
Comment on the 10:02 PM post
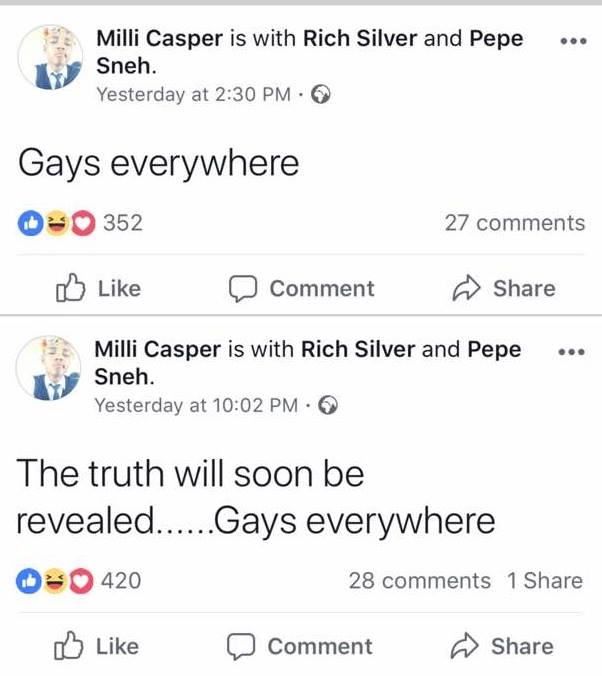click(x=301, y=646)
